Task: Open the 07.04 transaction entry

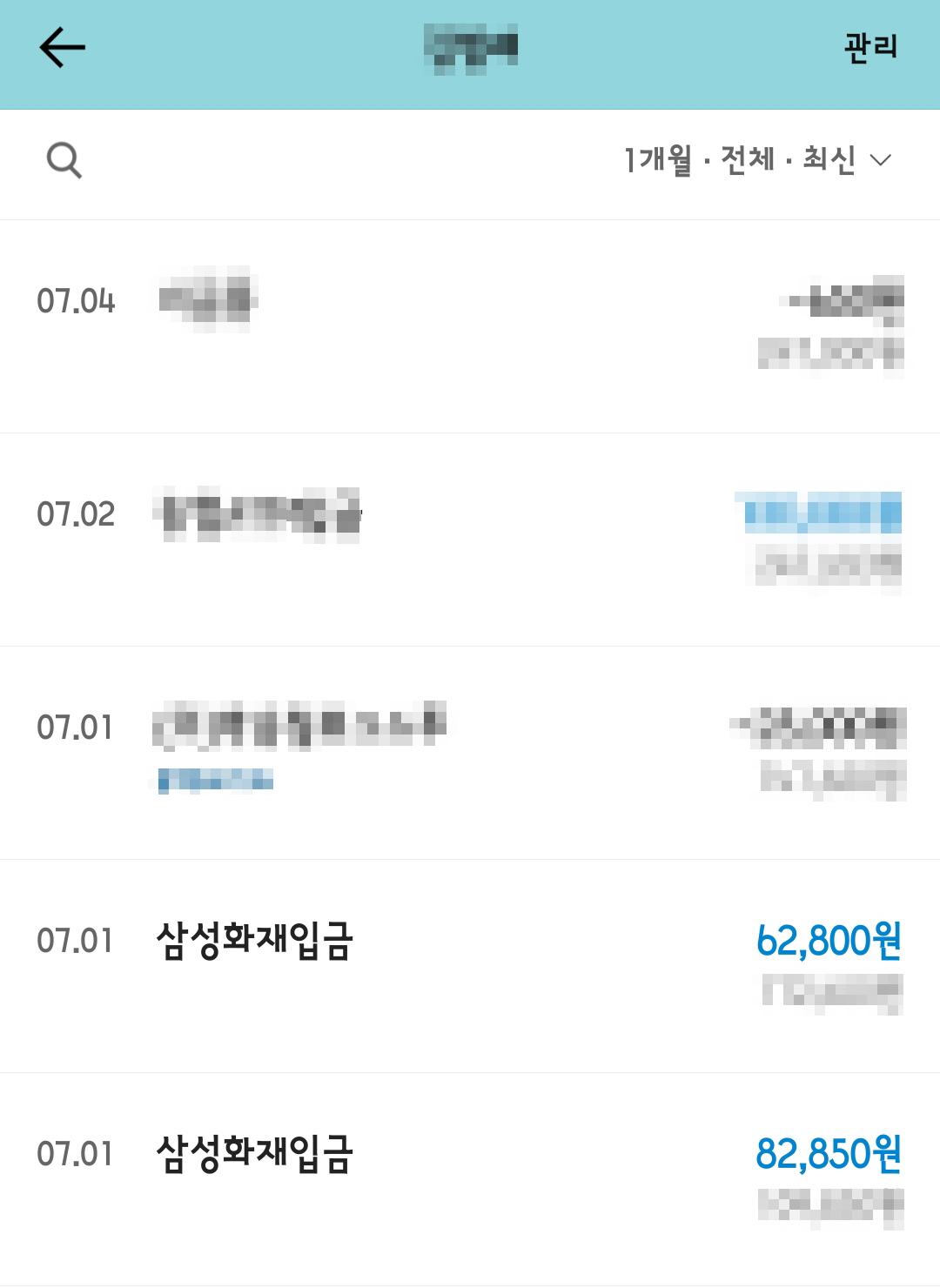Action: coord(470,322)
